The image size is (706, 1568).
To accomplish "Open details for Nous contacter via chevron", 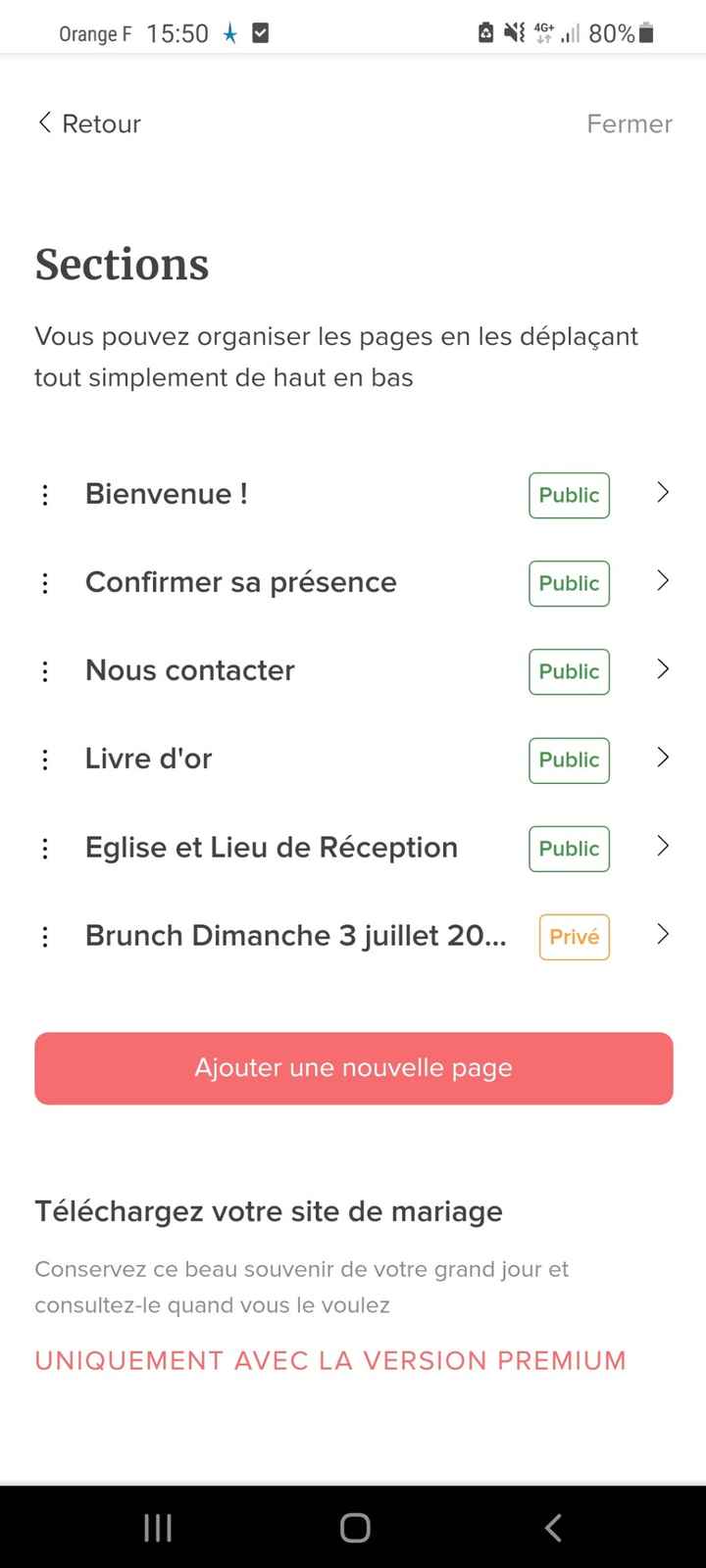I will pyautogui.click(x=662, y=669).
